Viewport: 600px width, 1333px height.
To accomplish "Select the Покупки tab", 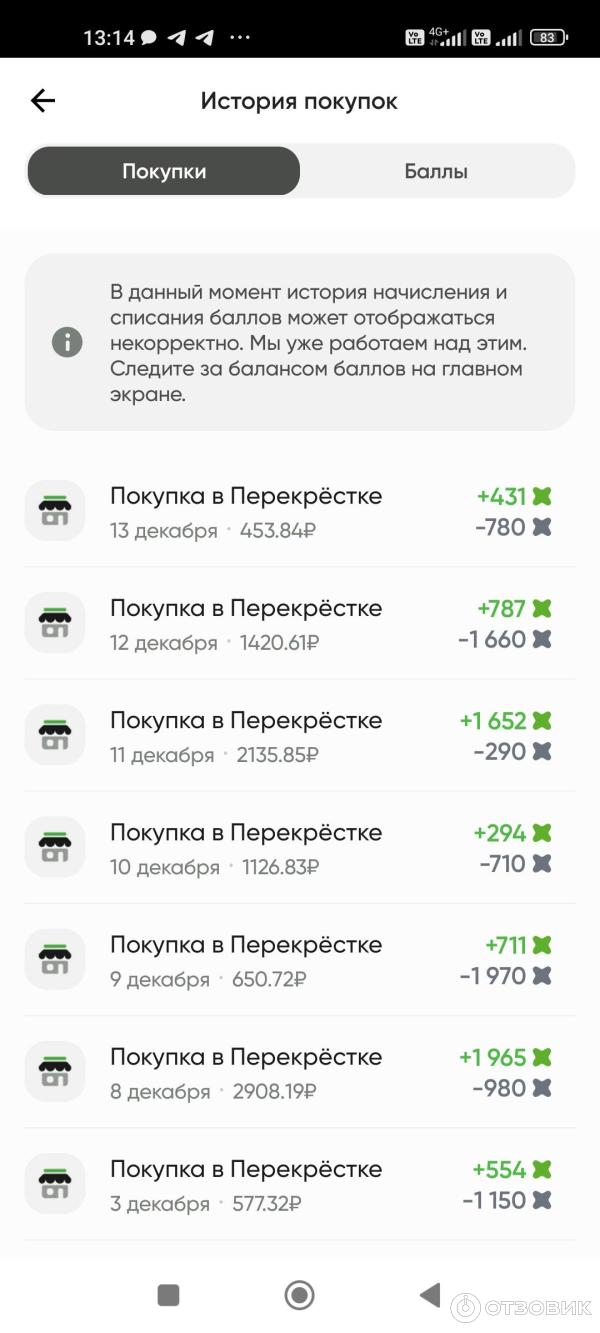I will pos(164,171).
